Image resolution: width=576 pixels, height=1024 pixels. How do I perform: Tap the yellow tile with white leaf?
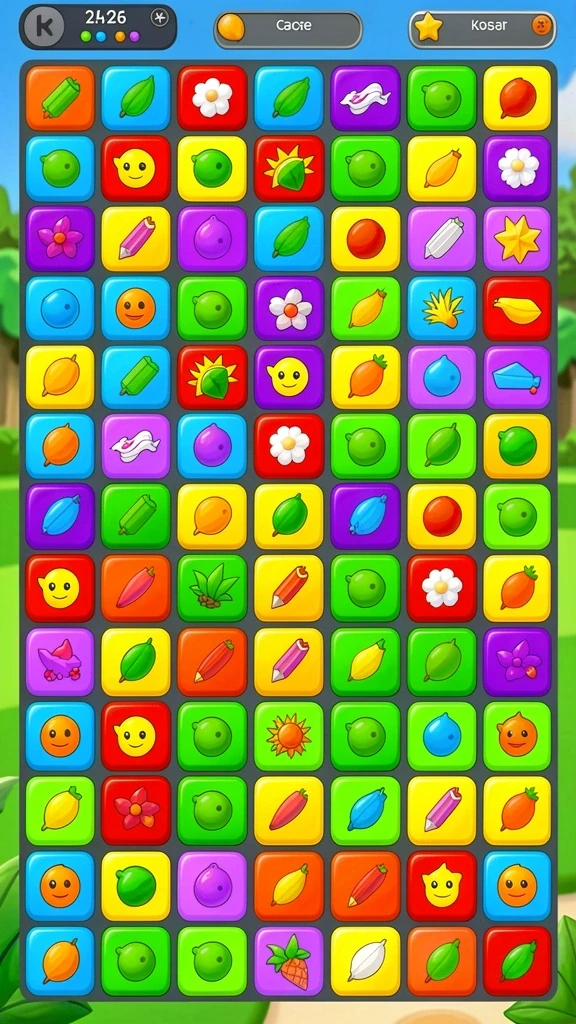(x=365, y=960)
